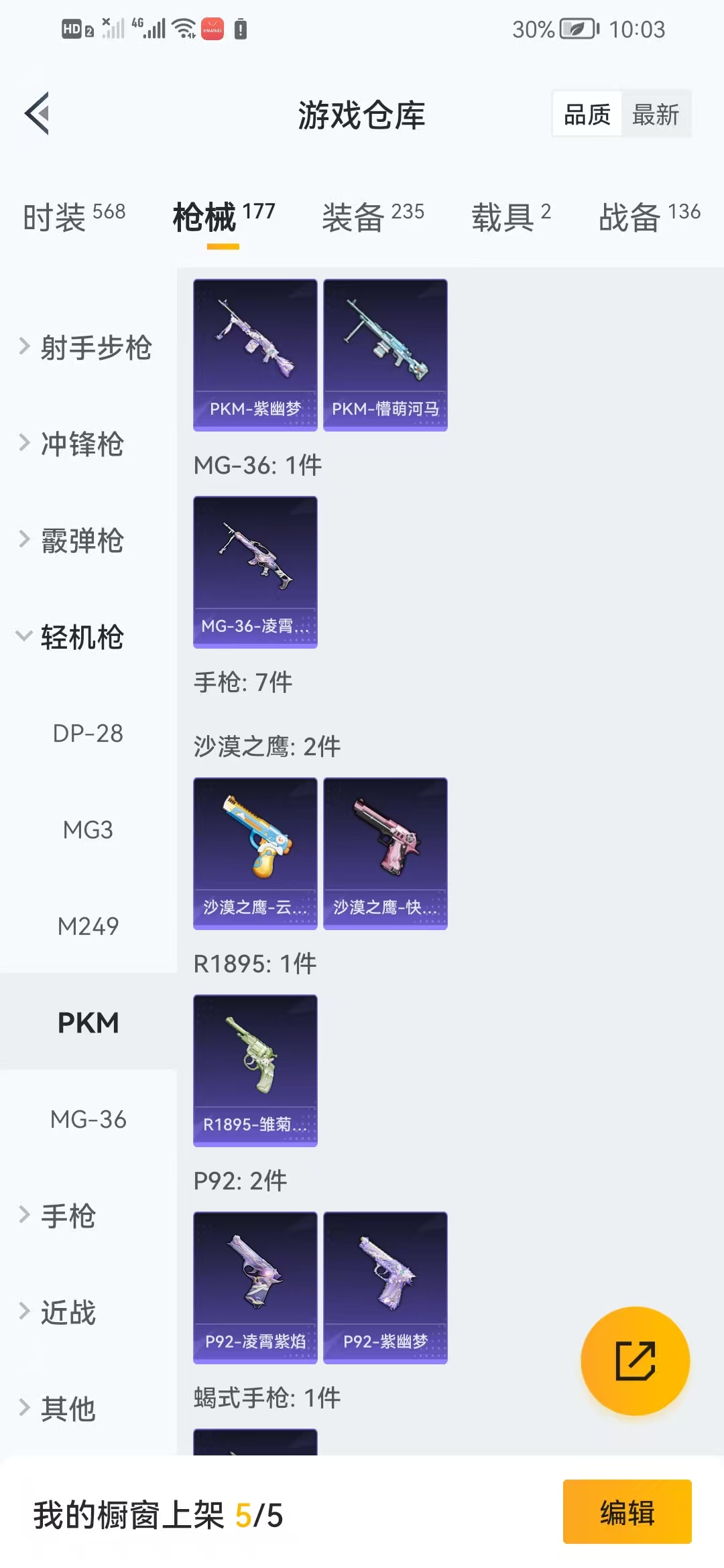Viewport: 724px width, 1568px height.
Task: Select DP-28 in the sidebar
Action: pos(88,733)
